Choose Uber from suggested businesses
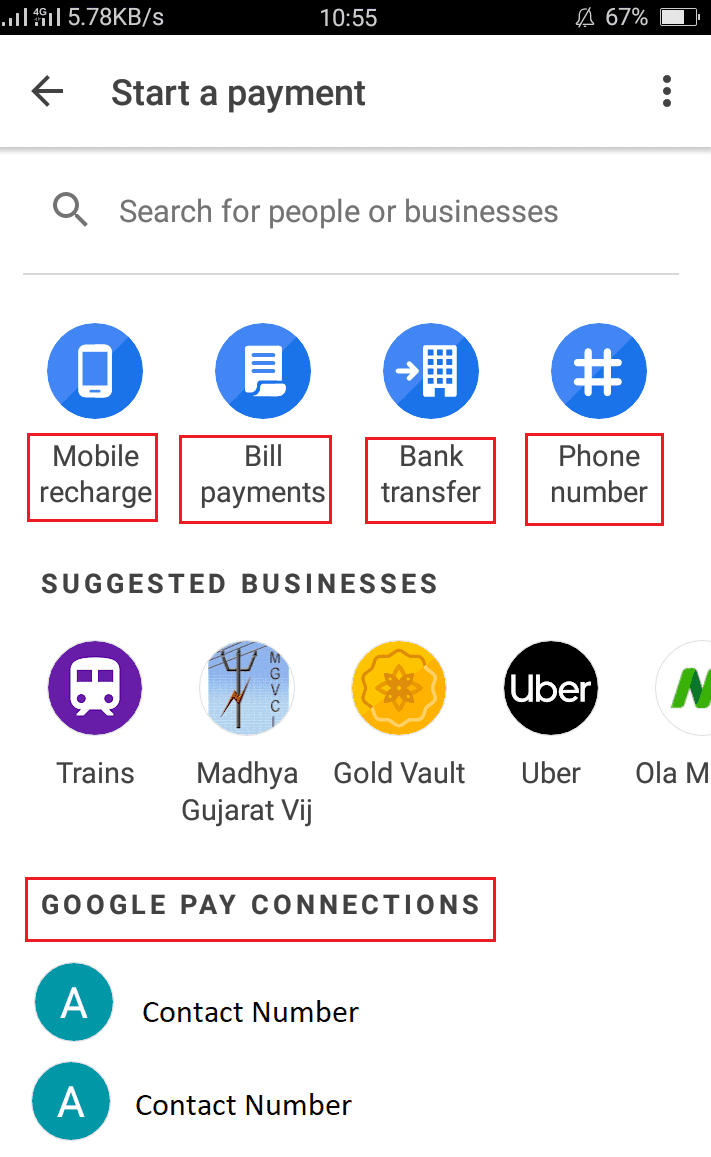 (x=551, y=689)
